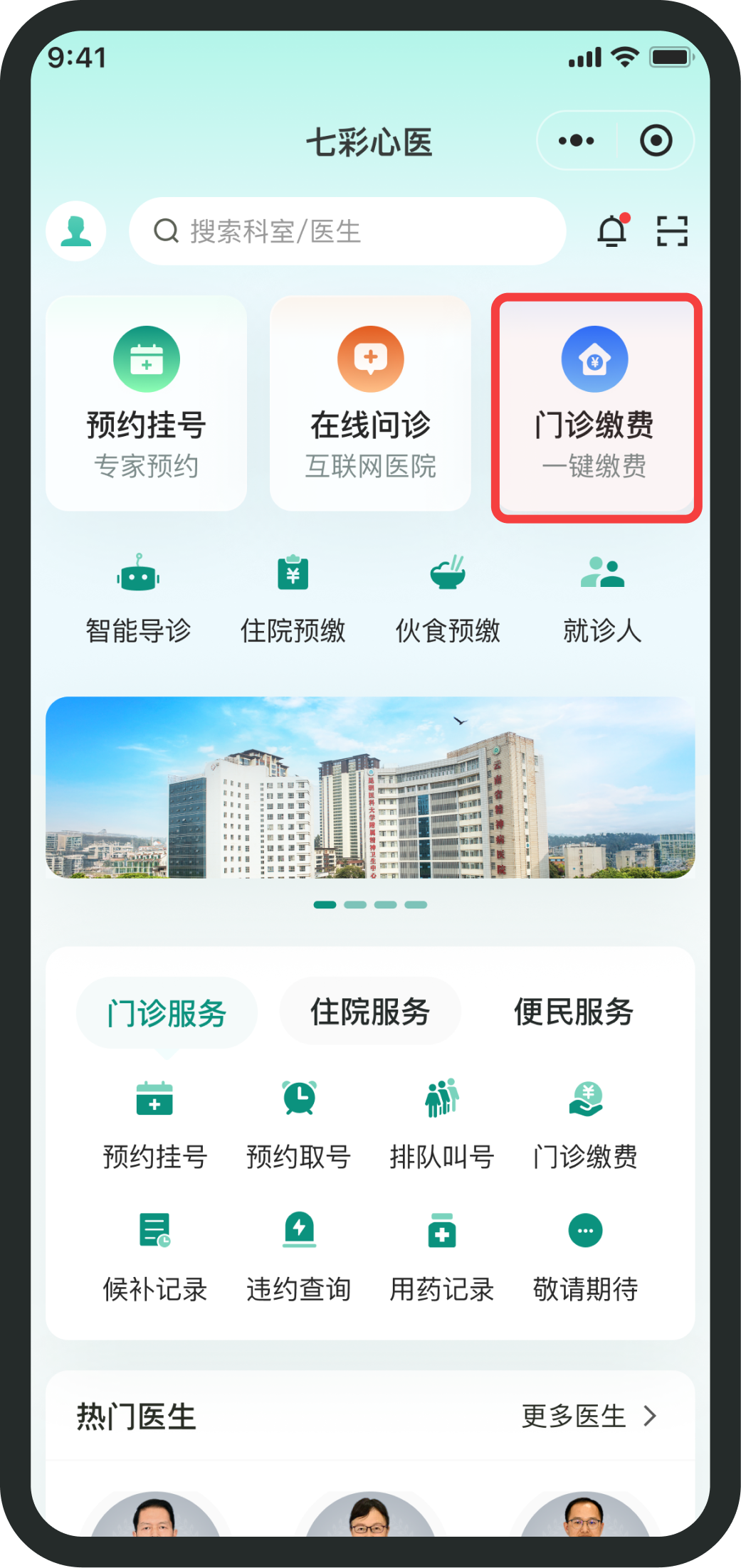The width and height of the screenshot is (741, 1568).
Task: Open the 在线问诊 互联网医院 card
Action: (370, 403)
